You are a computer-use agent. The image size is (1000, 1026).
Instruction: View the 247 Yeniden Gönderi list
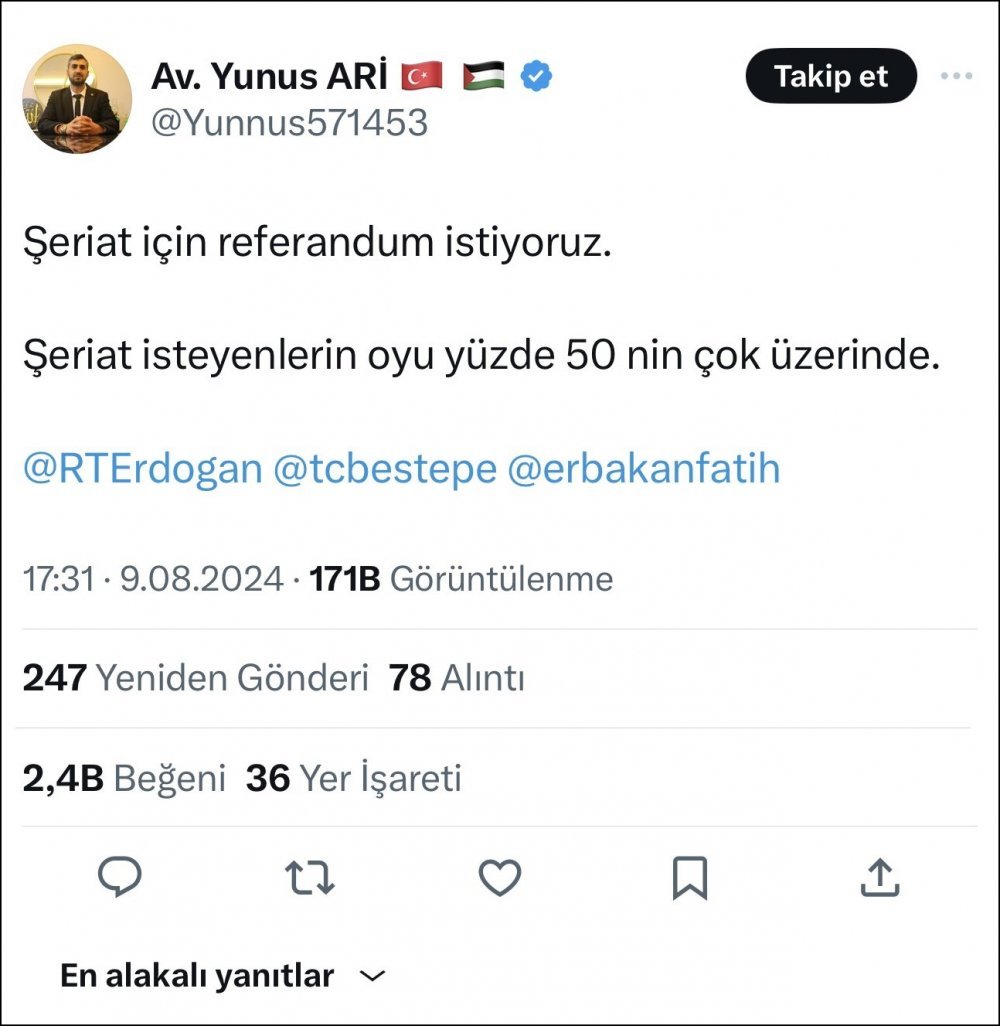point(195,678)
